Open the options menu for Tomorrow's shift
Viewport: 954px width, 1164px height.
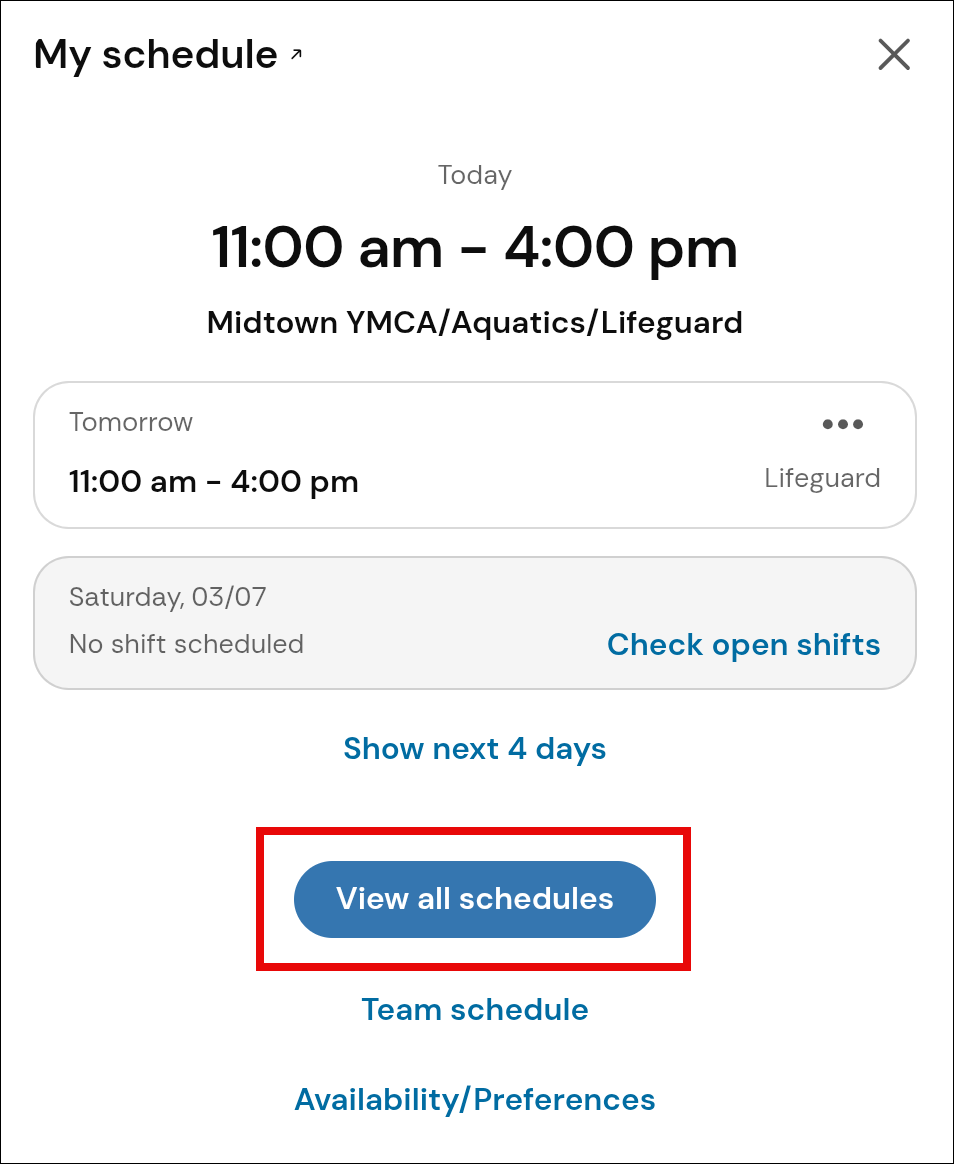coord(842,424)
